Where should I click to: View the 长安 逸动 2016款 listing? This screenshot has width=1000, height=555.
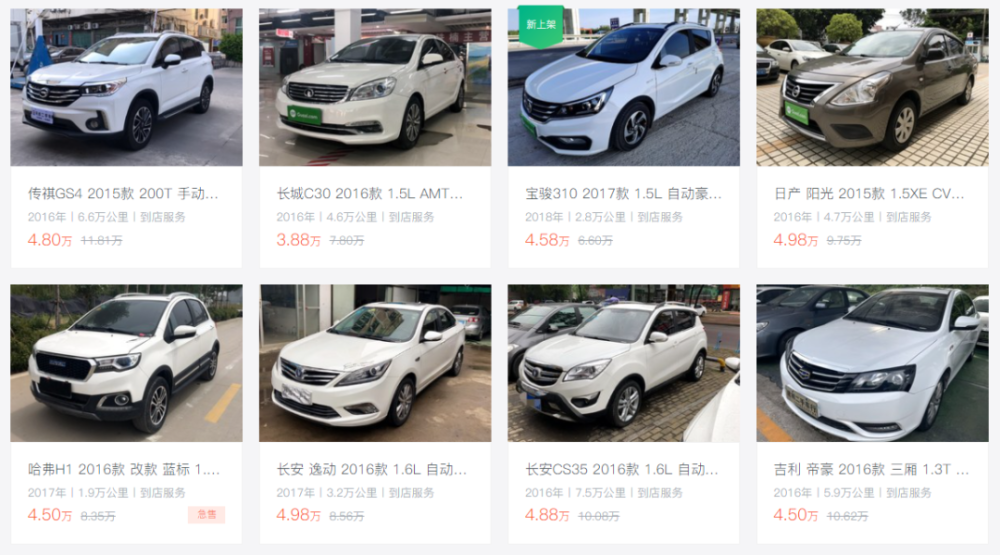click(375, 414)
